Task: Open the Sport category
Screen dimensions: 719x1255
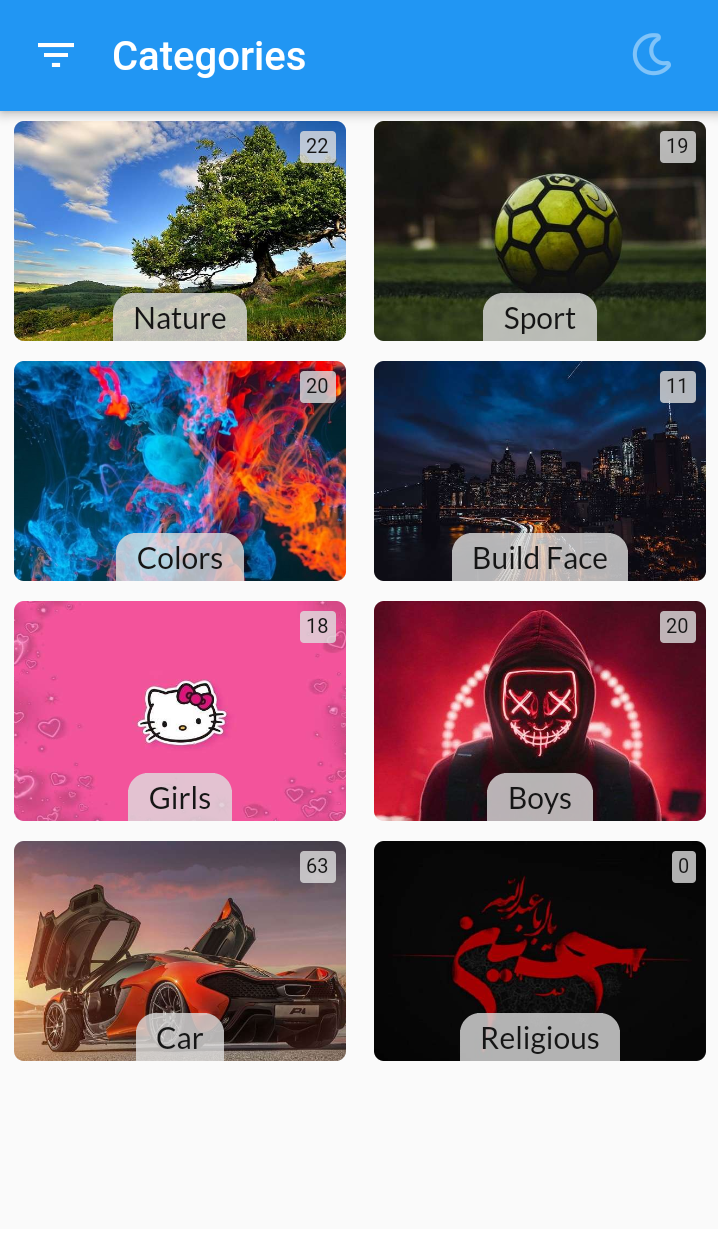Action: point(540,231)
